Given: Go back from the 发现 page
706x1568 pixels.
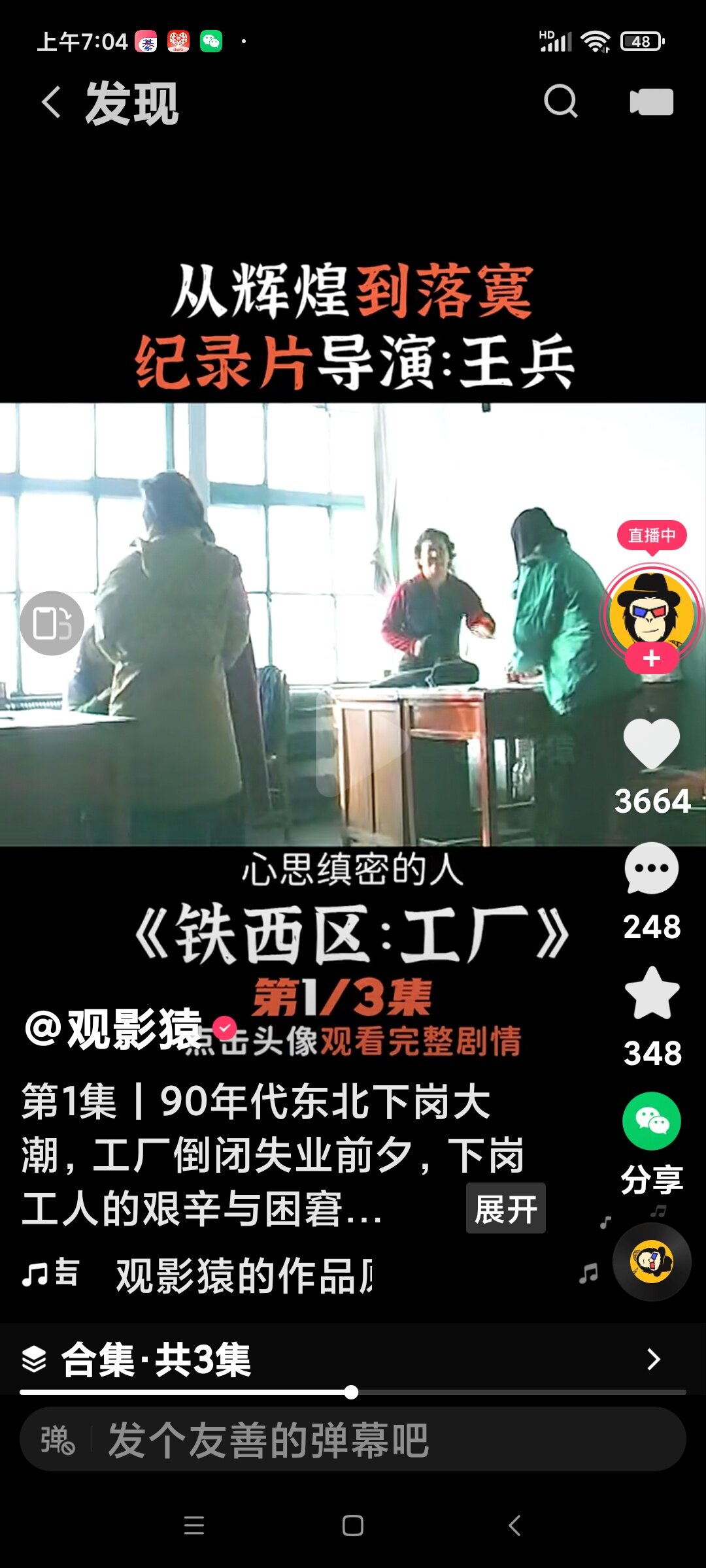Looking at the screenshot, I should tap(51, 103).
